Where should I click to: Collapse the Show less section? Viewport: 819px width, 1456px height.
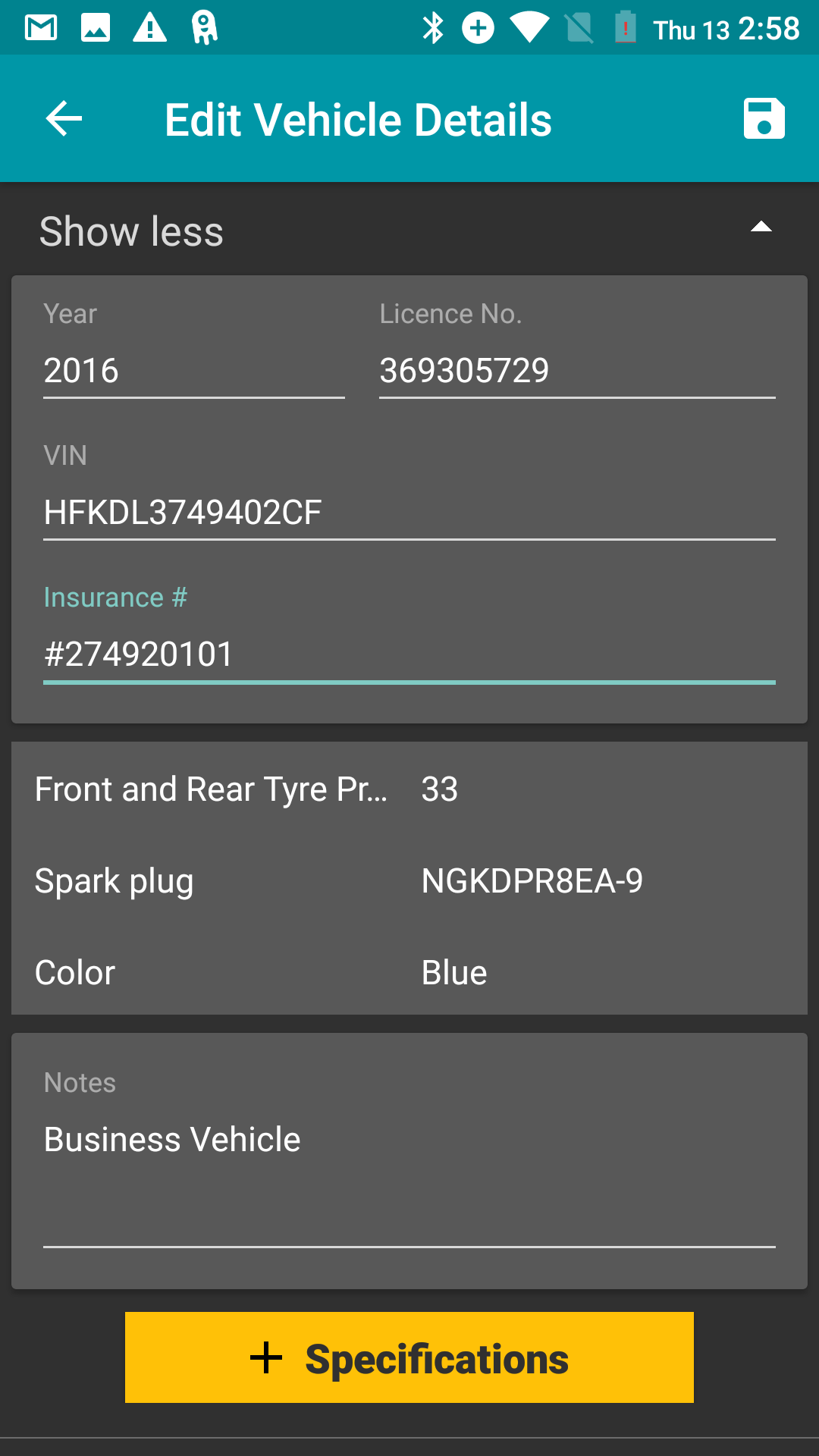point(409,230)
